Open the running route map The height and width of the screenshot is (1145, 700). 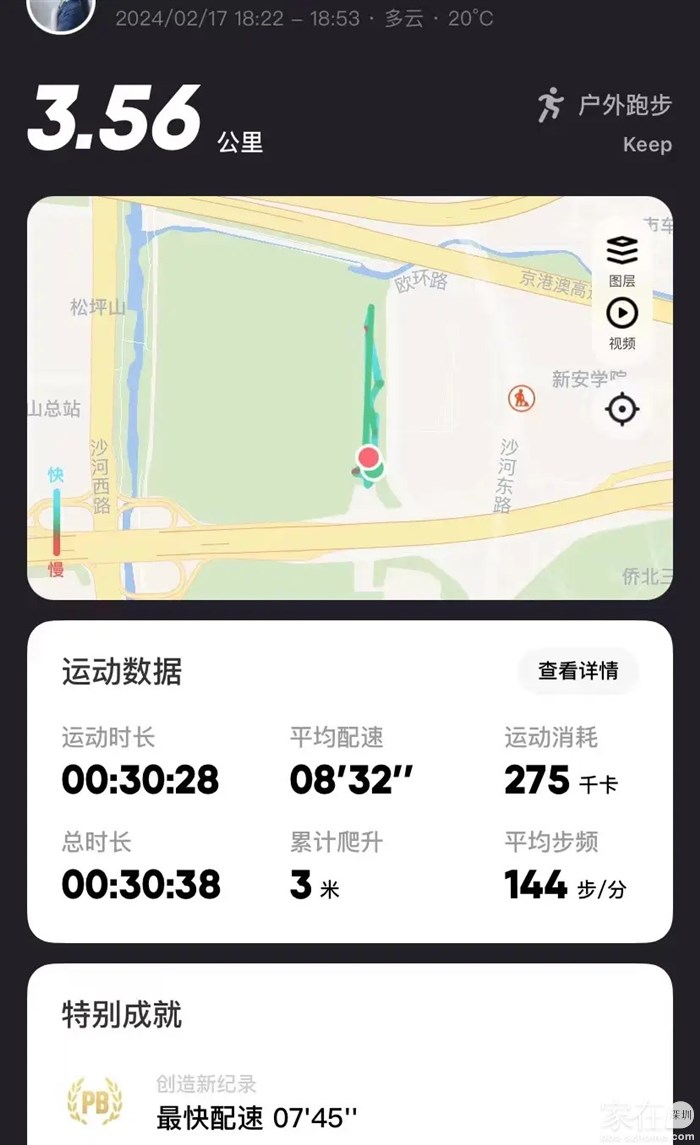[300, 400]
